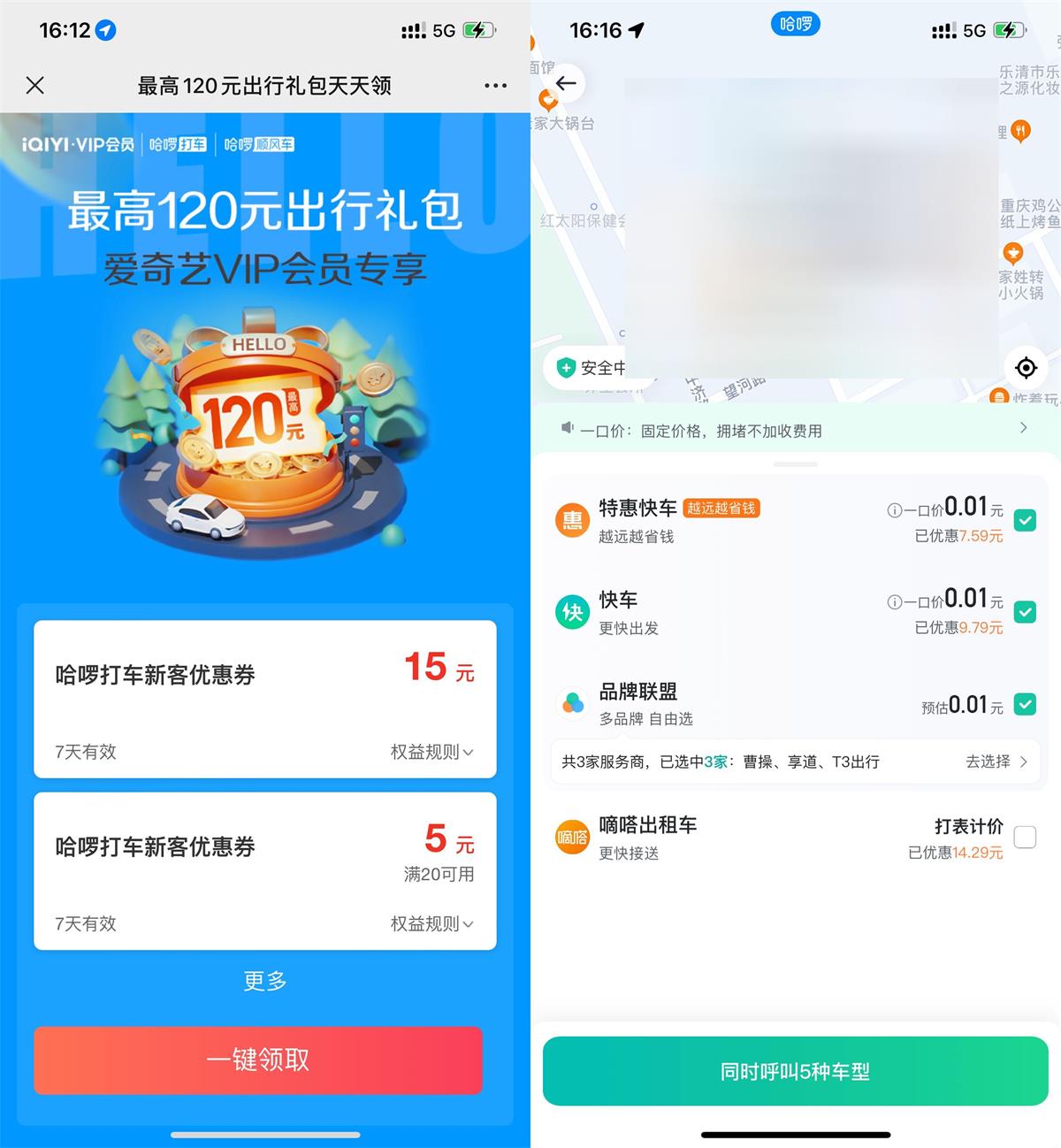Uncheck the 品牌联盟 ride option
Viewport: 1061px width, 1148px height.
[1025, 704]
